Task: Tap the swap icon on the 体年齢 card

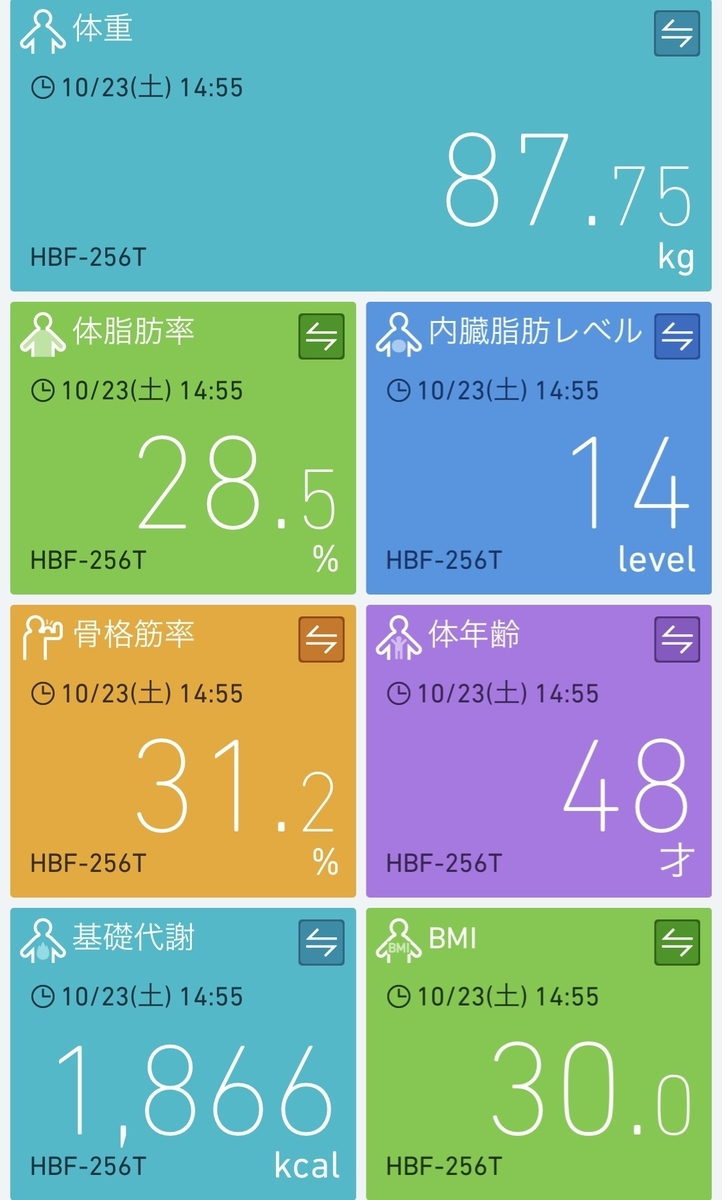Action: (x=677, y=640)
